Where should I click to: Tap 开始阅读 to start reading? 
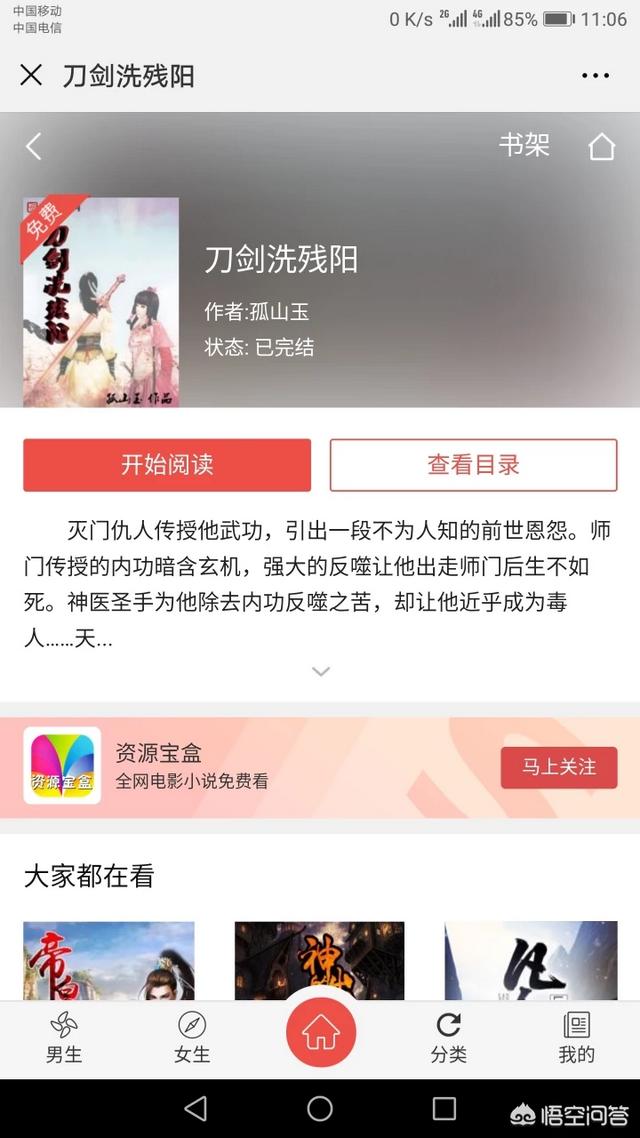tap(167, 465)
